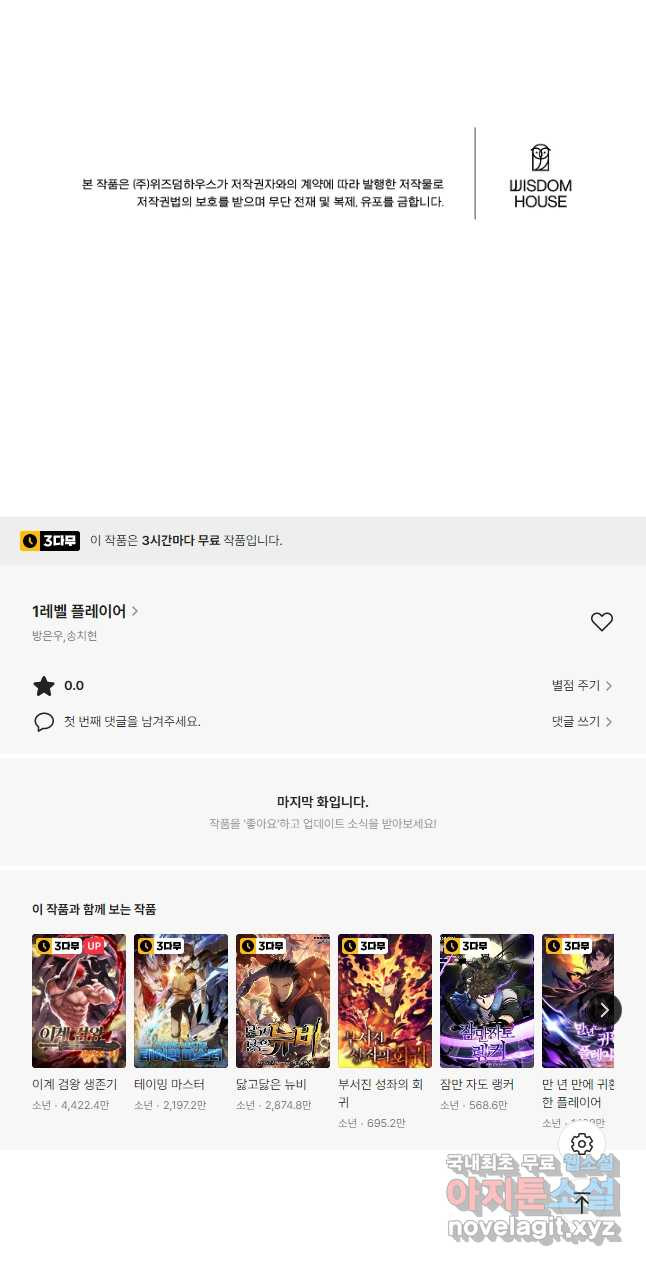The image size is (646, 1266).
Task: Tap 댓글 쓰기 to write a comment
Action: click(581, 722)
